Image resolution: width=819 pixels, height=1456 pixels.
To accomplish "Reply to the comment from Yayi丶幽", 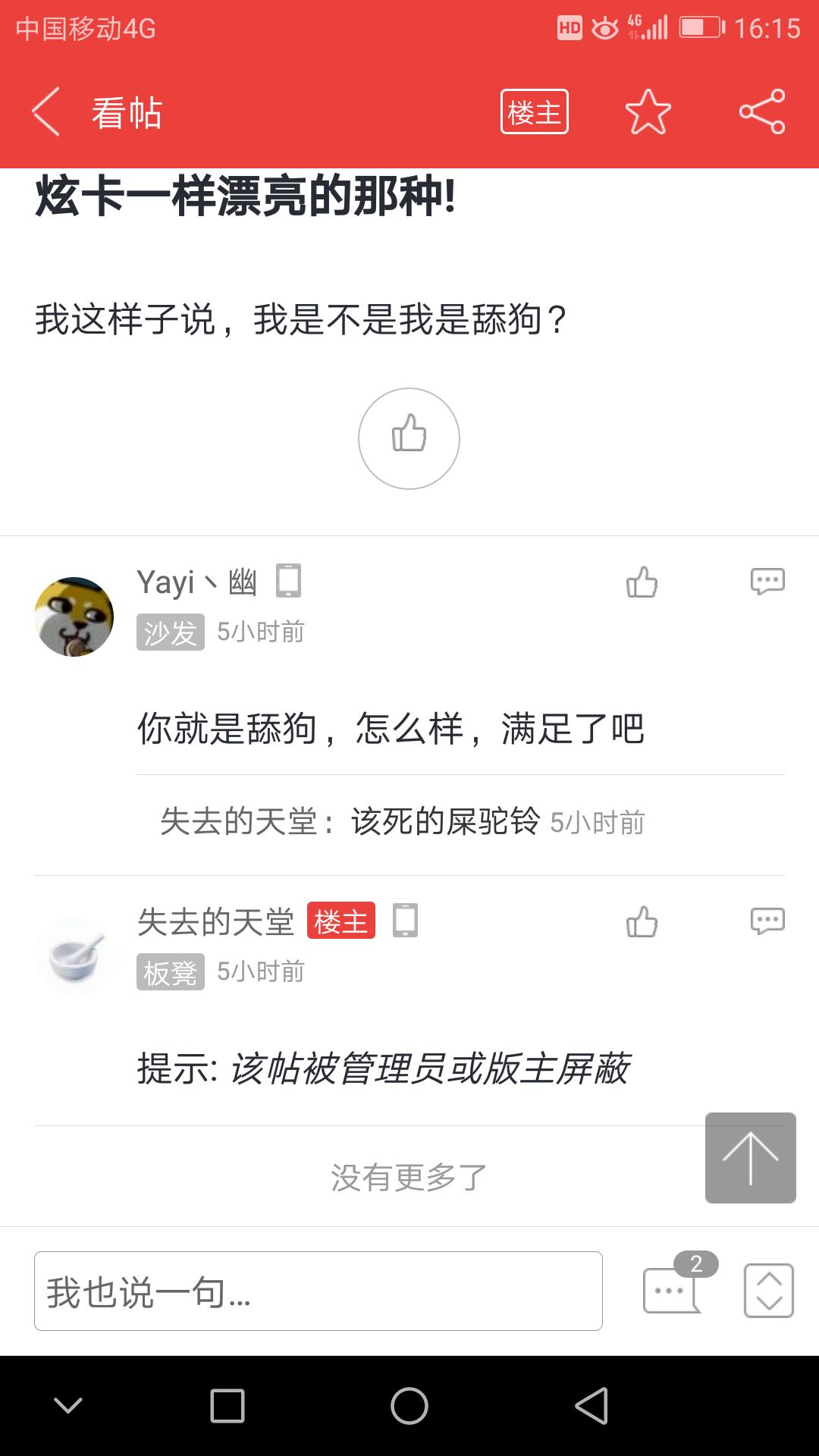I will coord(767,582).
